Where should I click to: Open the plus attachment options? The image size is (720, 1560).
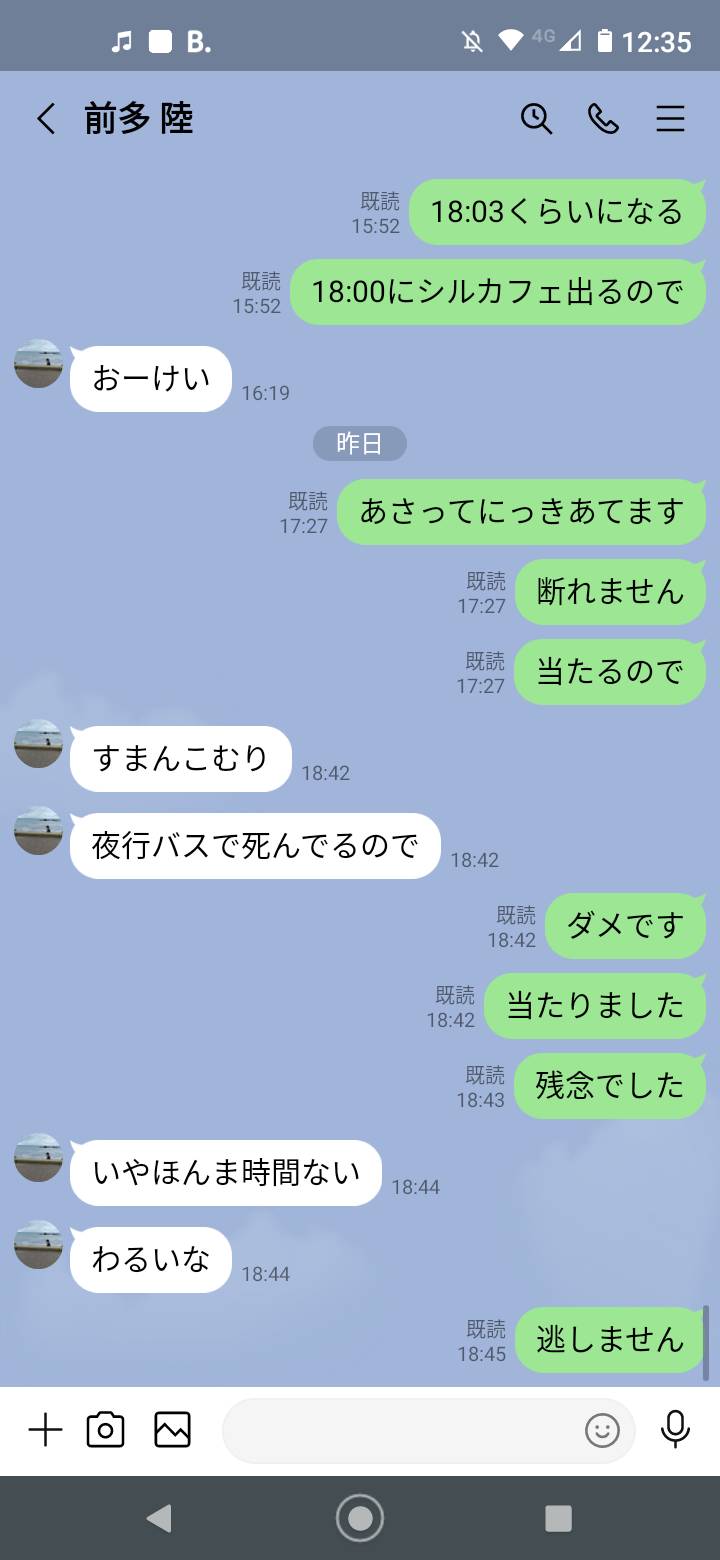coord(45,1430)
